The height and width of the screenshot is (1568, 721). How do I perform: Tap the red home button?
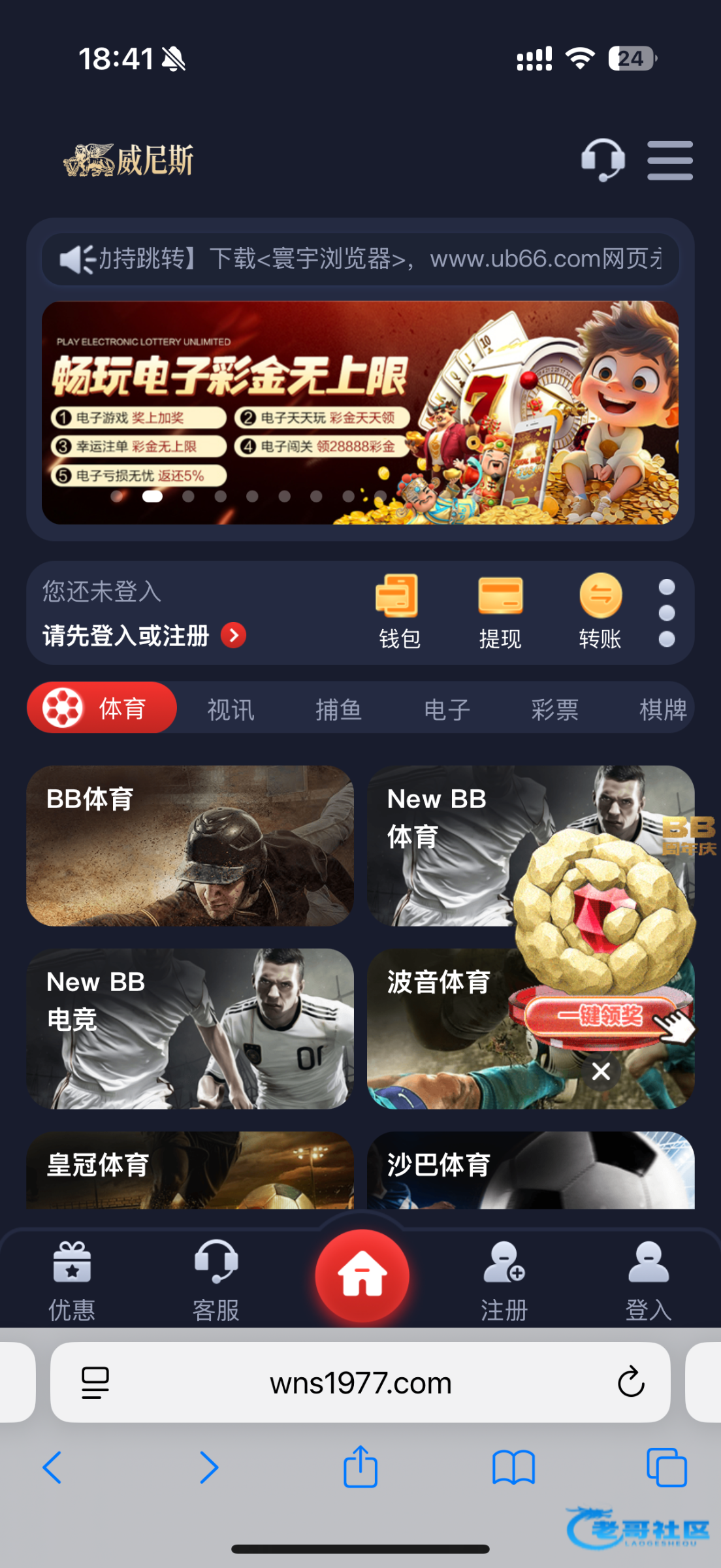(362, 1275)
